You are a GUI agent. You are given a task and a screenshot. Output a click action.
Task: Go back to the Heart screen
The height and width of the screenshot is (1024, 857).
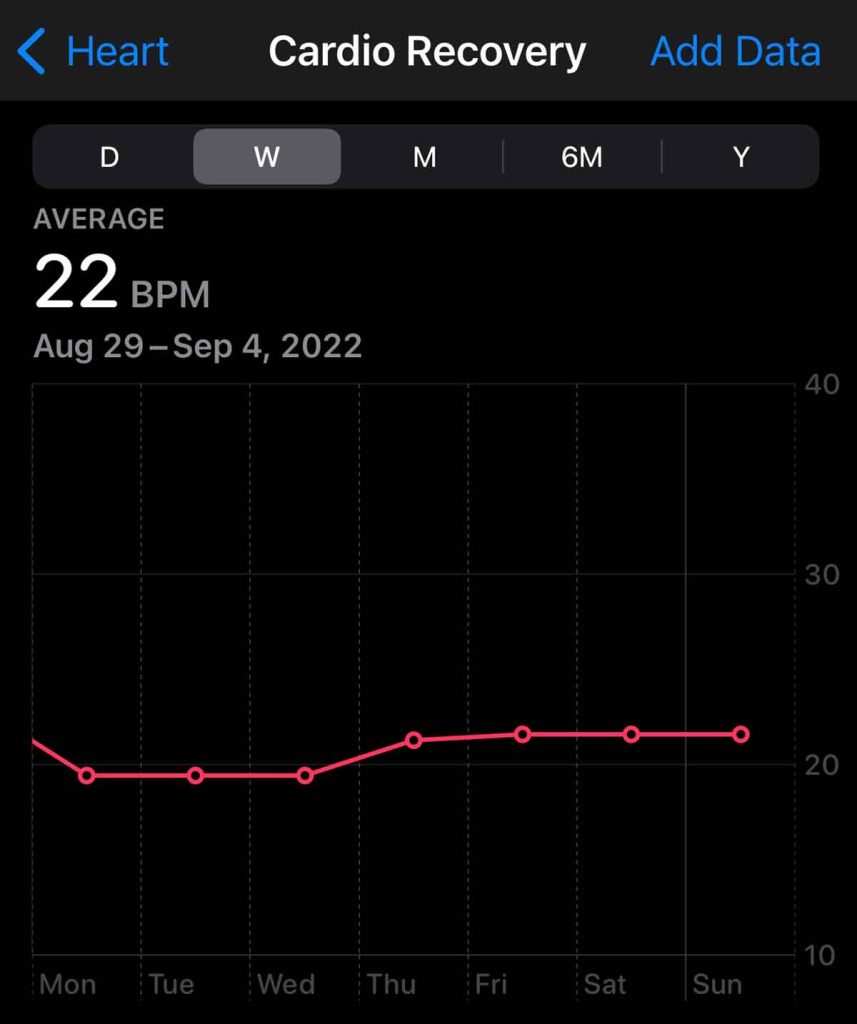[92, 52]
